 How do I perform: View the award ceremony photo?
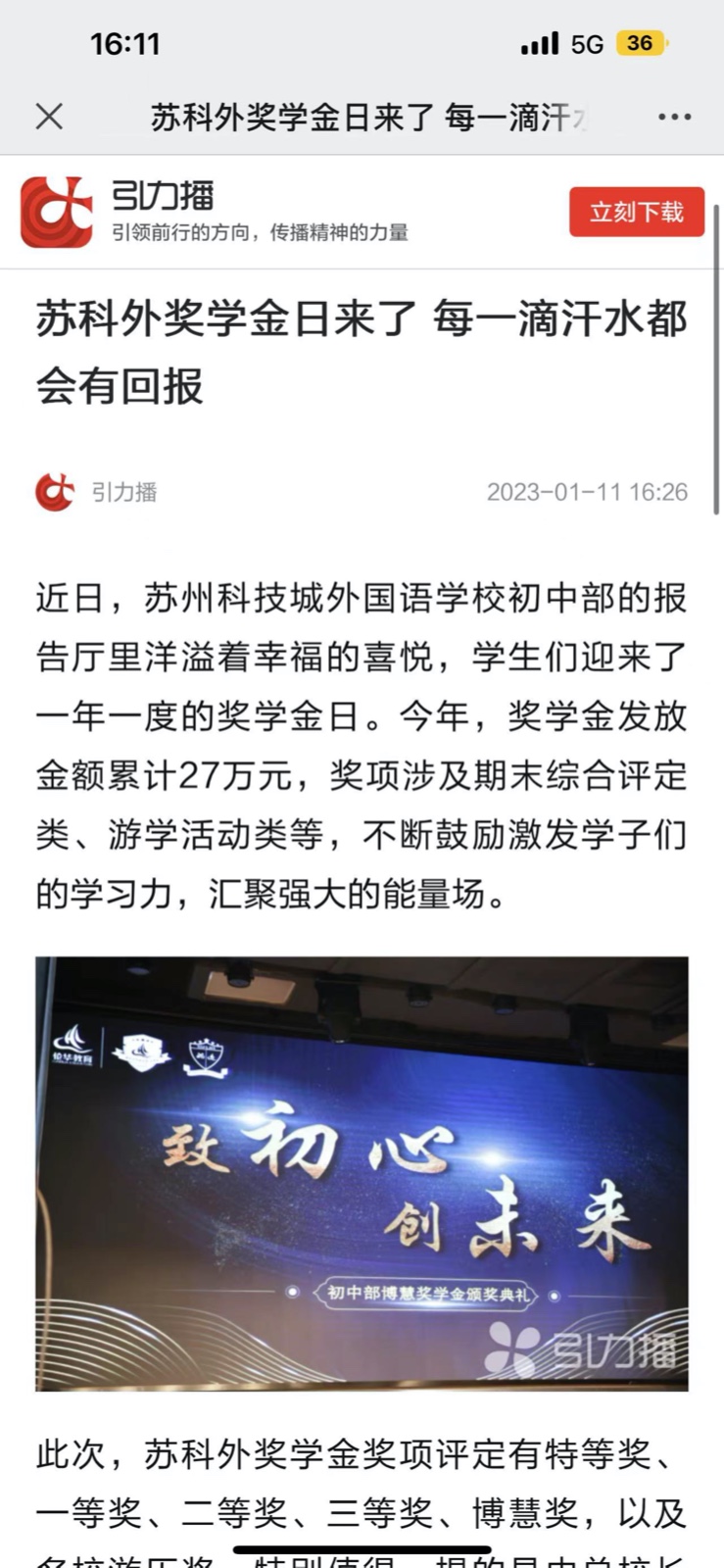click(x=362, y=1173)
